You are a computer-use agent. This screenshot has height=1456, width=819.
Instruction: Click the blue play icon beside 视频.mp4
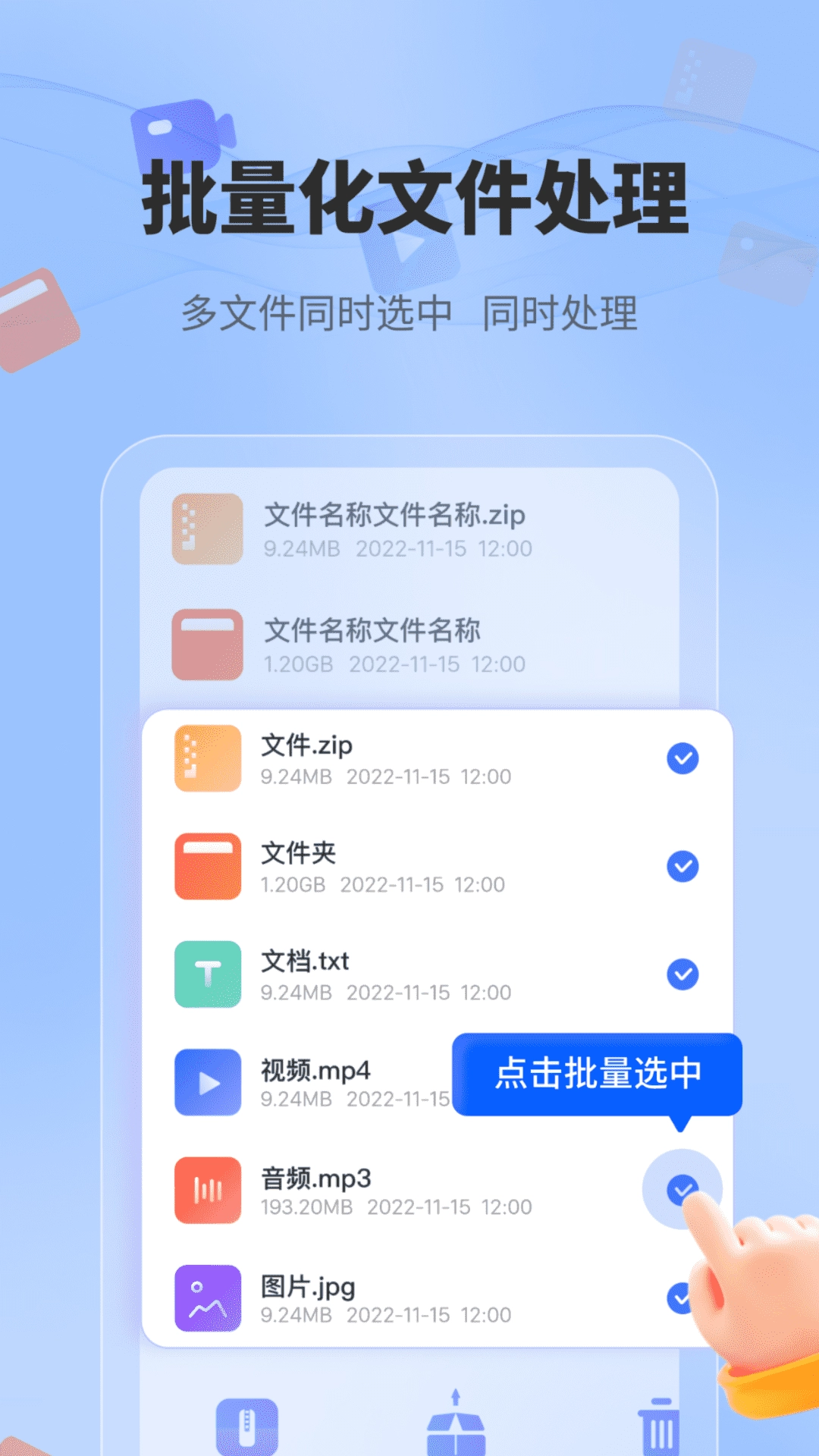(x=206, y=1082)
